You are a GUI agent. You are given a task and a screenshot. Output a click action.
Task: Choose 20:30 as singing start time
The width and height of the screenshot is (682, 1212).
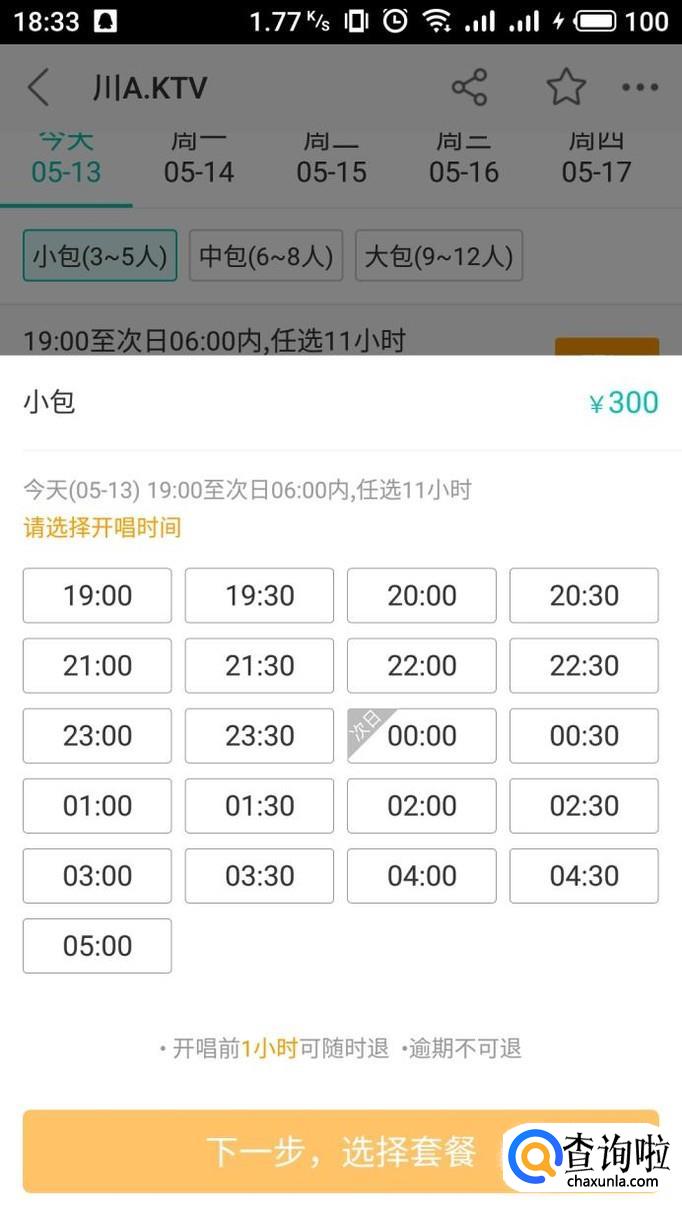(584, 596)
